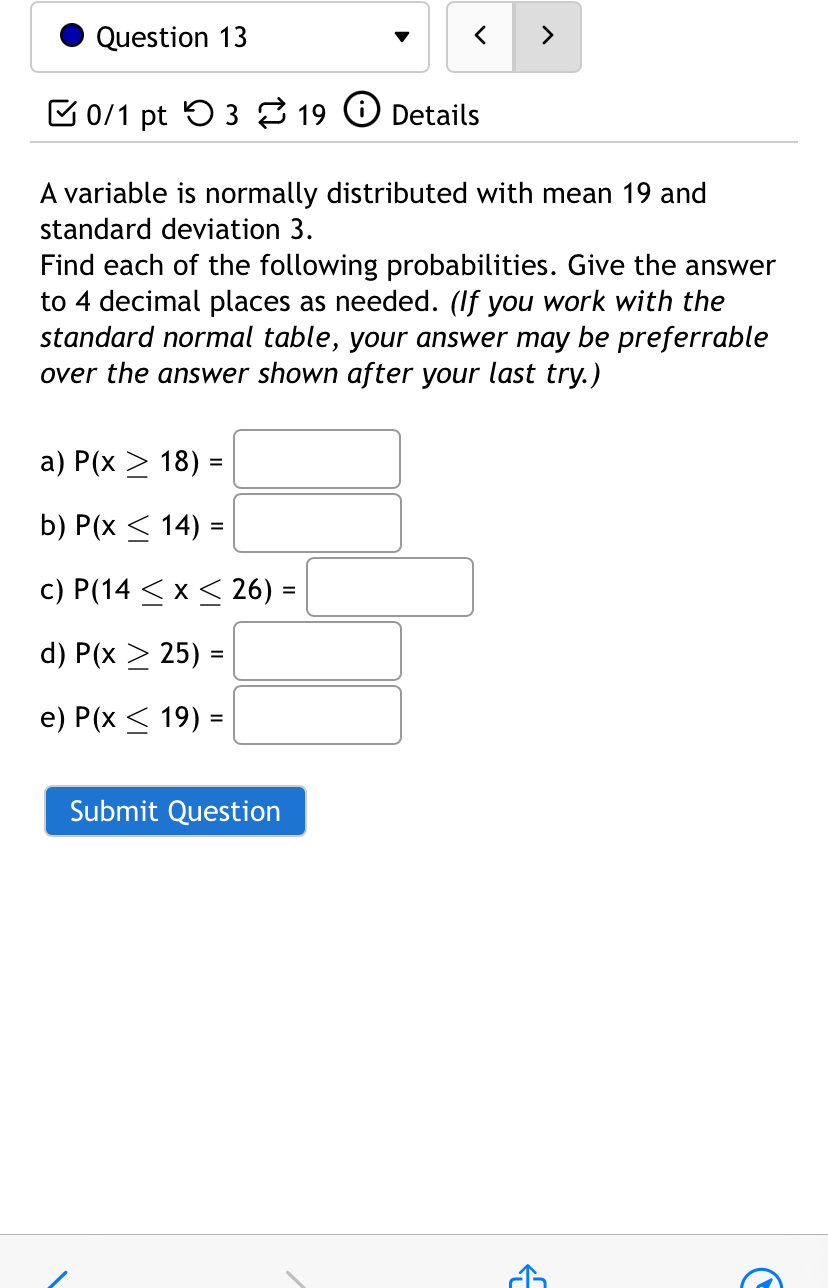Tap the Safari share icon in bottom bar
This screenshot has width=828, height=1288.
(x=527, y=1278)
